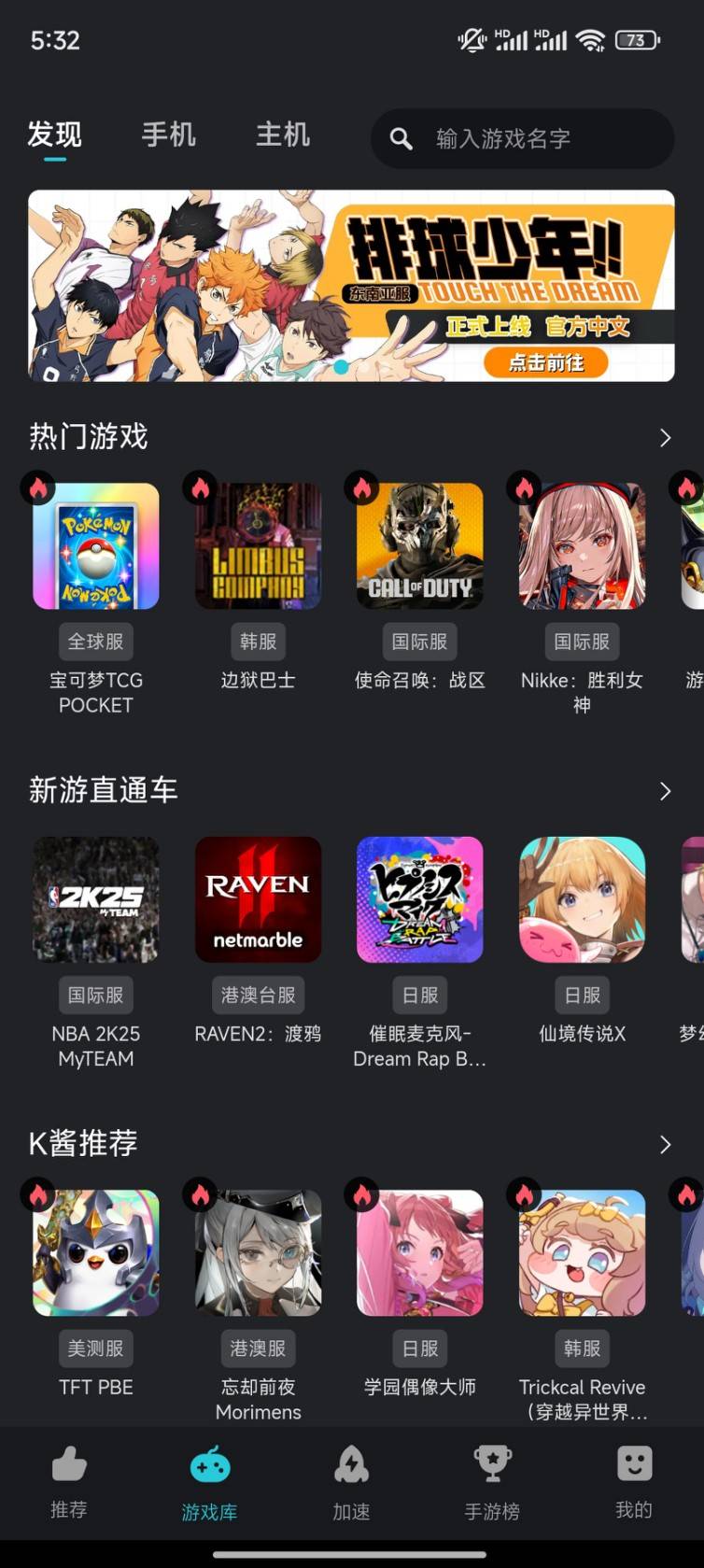Go to the 推荐 tab
Viewport: 704px width, 1568px height.
[69, 1482]
